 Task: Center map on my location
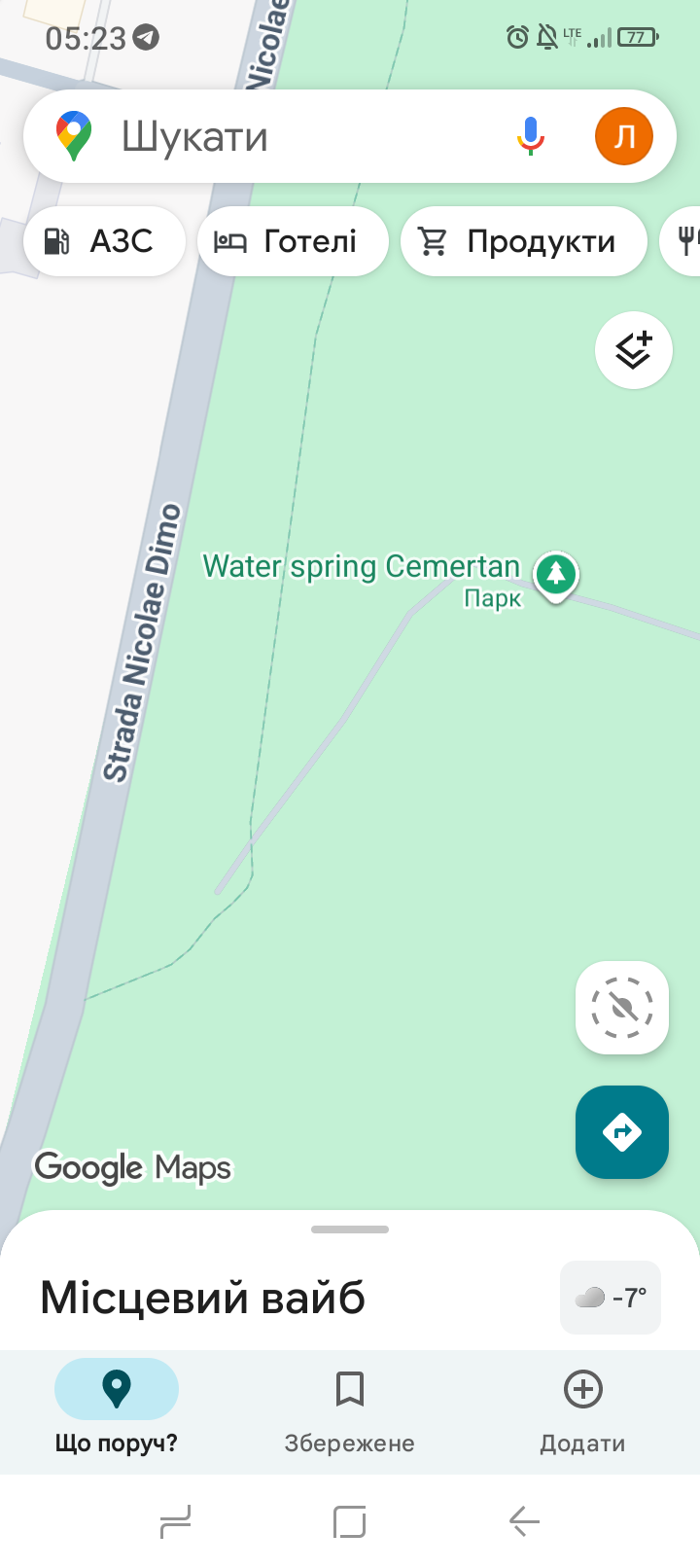pos(622,1008)
